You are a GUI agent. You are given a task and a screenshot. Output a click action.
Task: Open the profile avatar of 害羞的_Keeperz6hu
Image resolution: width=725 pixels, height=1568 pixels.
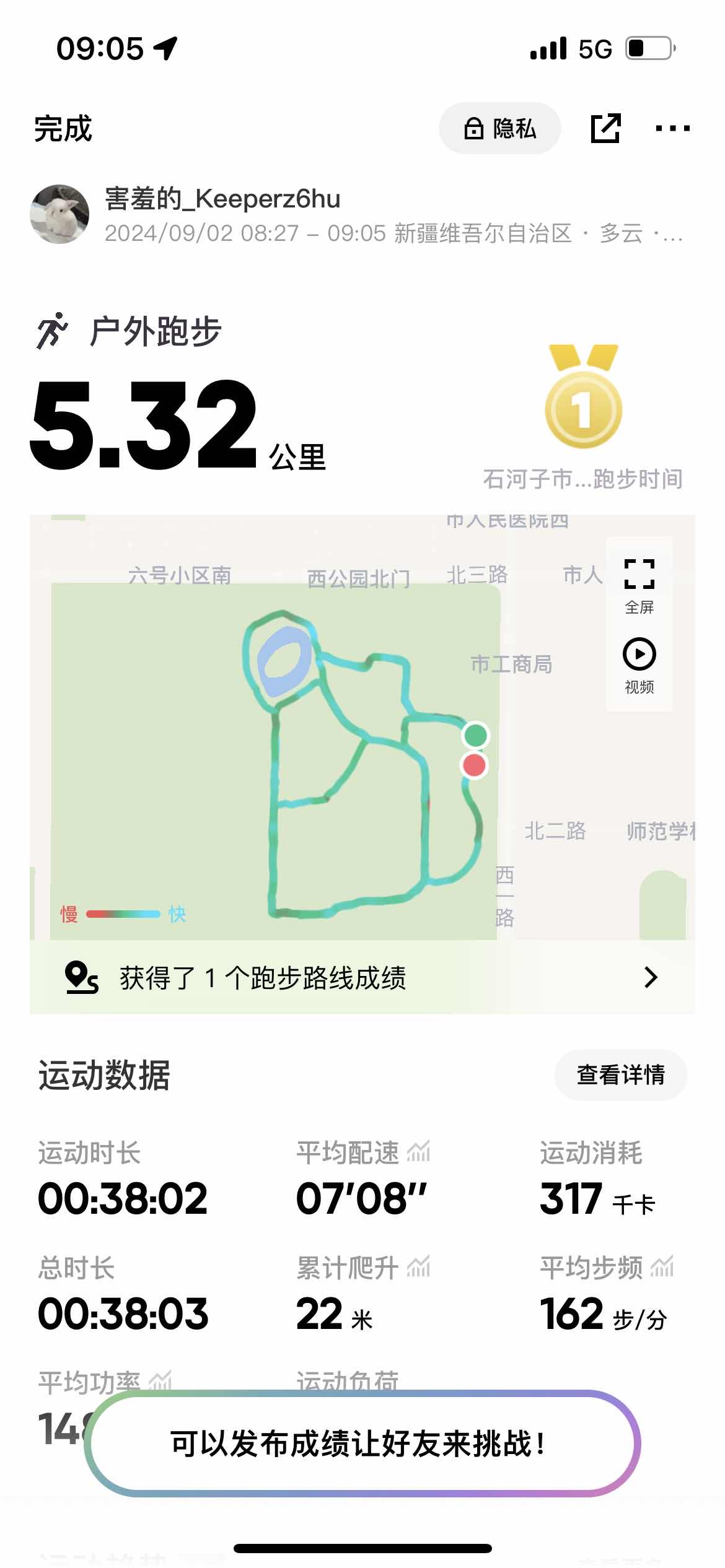tap(59, 214)
